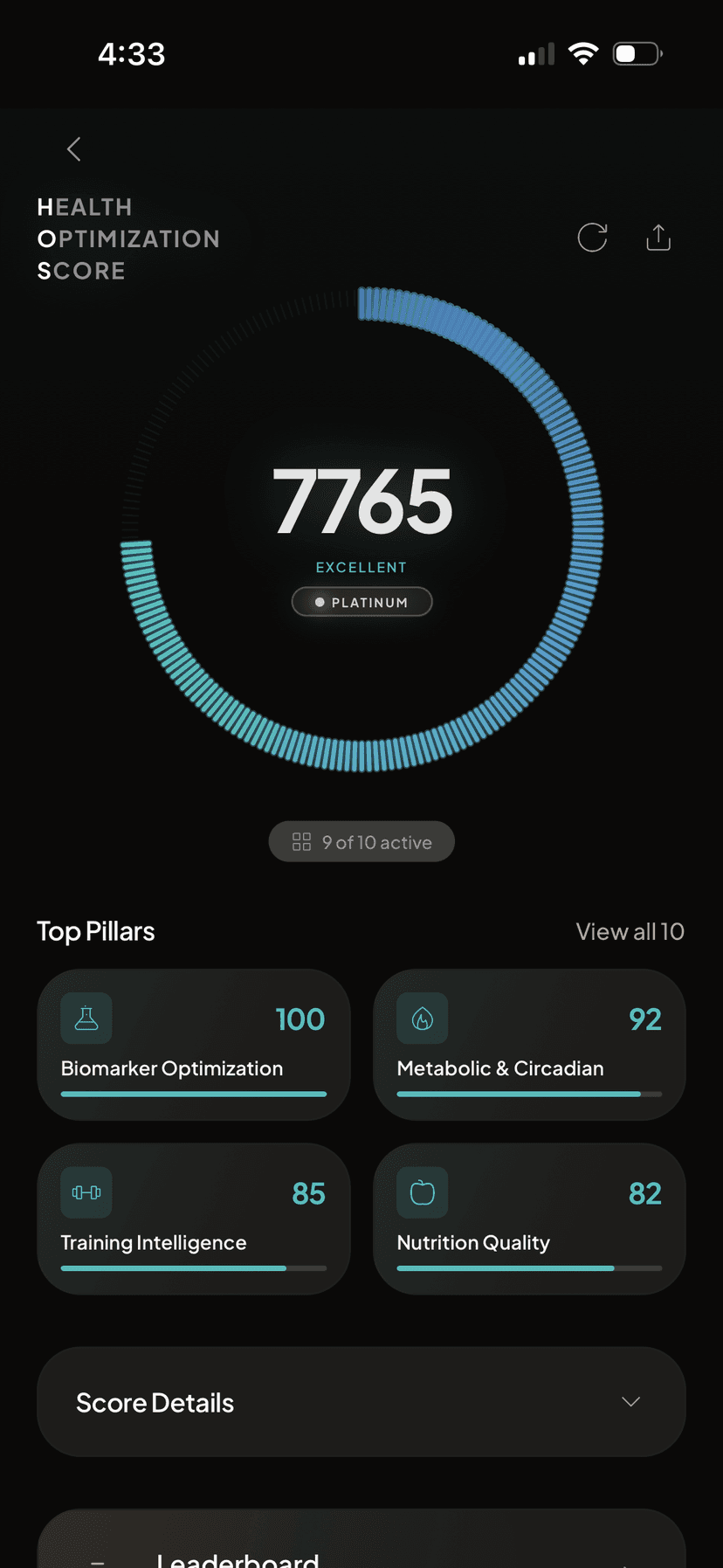
Task: Open the share icon at top right
Action: click(658, 237)
